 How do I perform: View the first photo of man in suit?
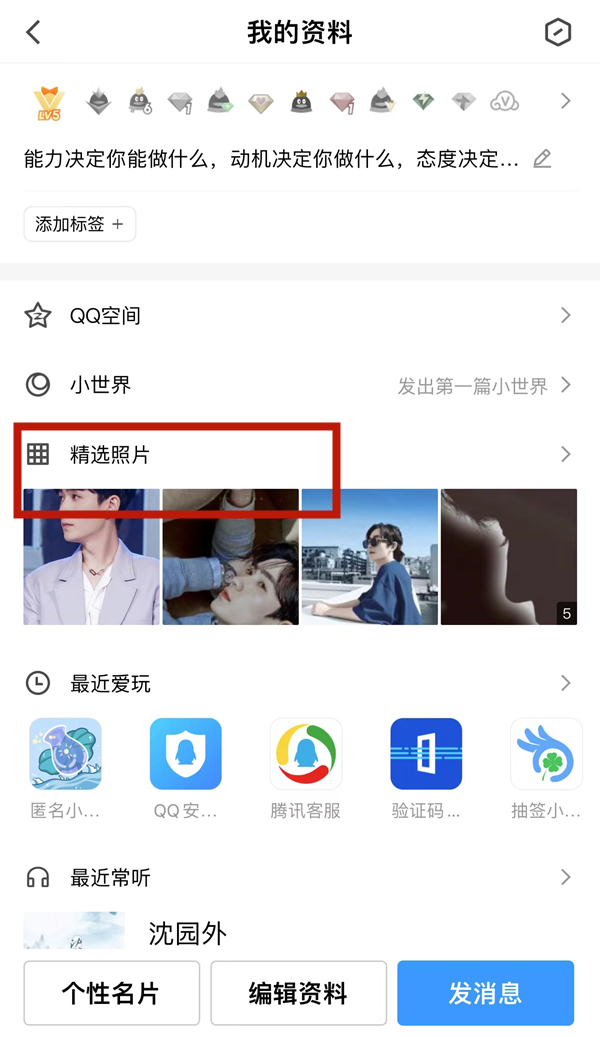click(91, 557)
